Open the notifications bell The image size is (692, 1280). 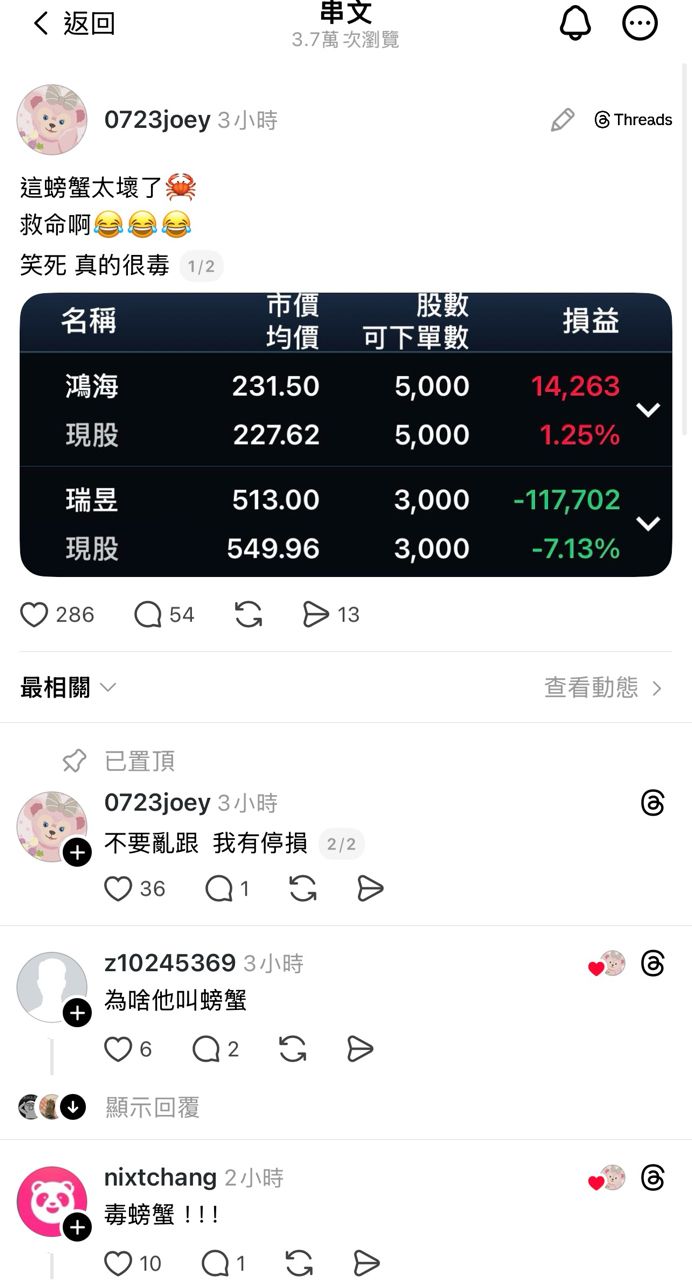pos(575,24)
